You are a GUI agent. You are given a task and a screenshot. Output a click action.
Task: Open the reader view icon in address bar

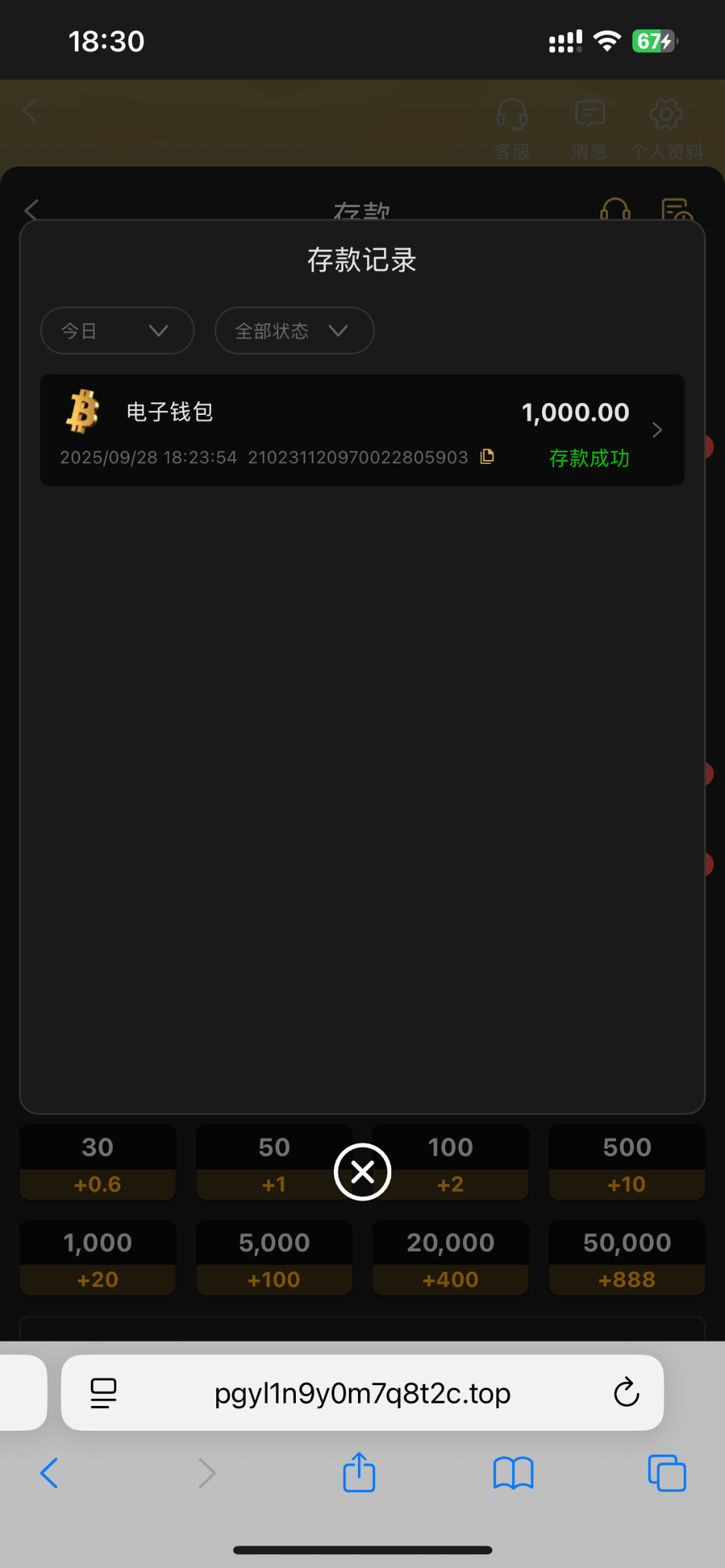[103, 1392]
